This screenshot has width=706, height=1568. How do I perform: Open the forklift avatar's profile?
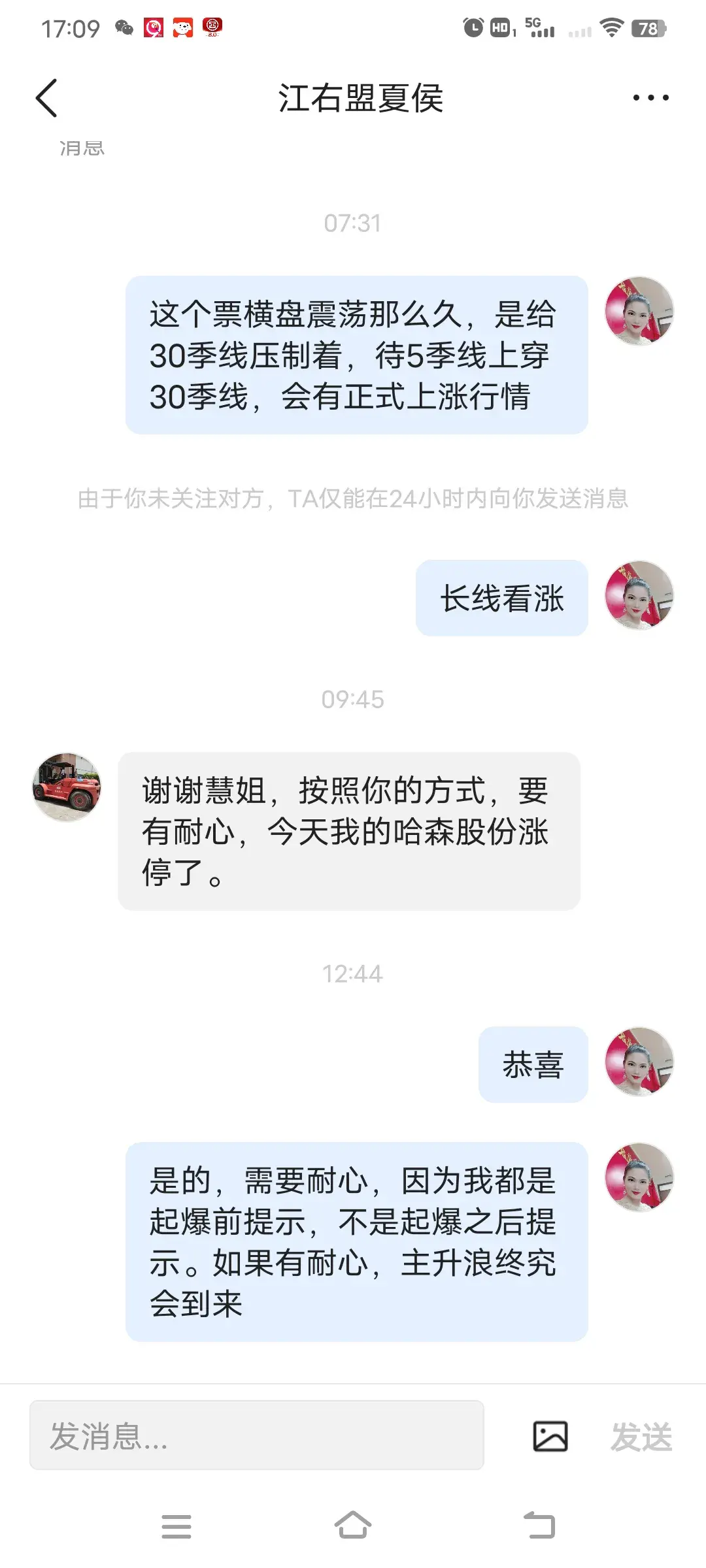(x=67, y=787)
